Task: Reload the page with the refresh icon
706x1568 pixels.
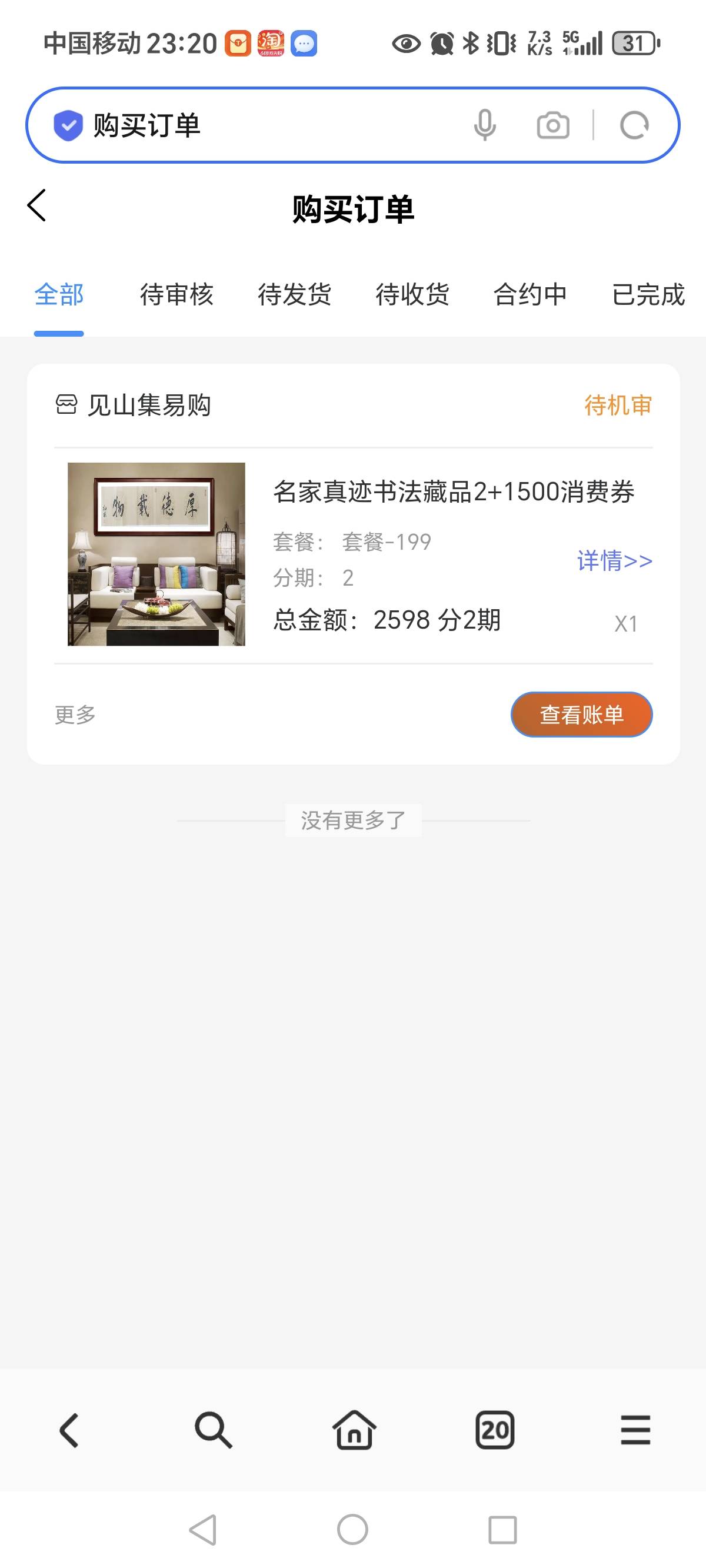Action: click(634, 125)
